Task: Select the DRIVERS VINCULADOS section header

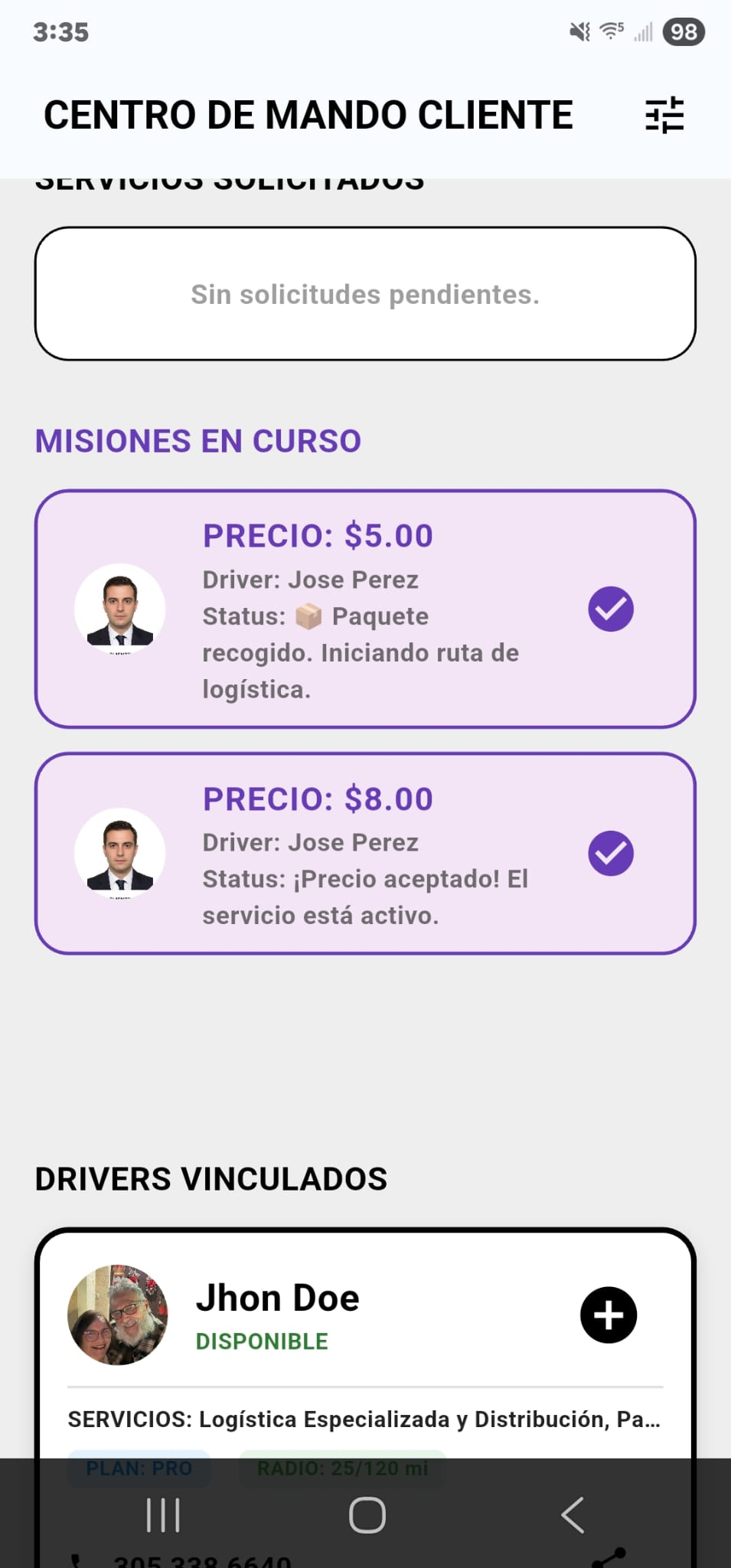Action: pos(211,1179)
